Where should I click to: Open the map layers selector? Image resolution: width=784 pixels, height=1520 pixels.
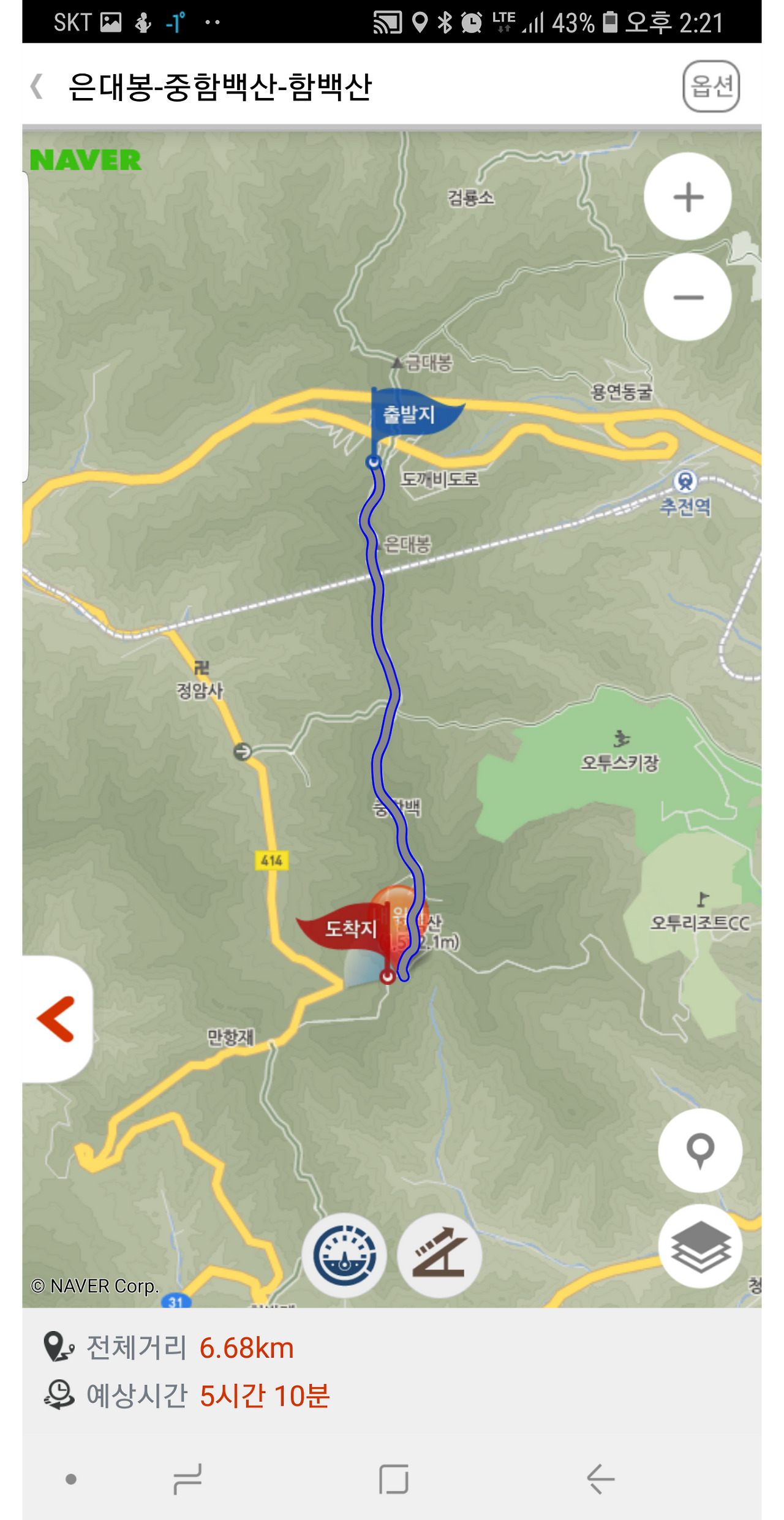[x=700, y=1246]
